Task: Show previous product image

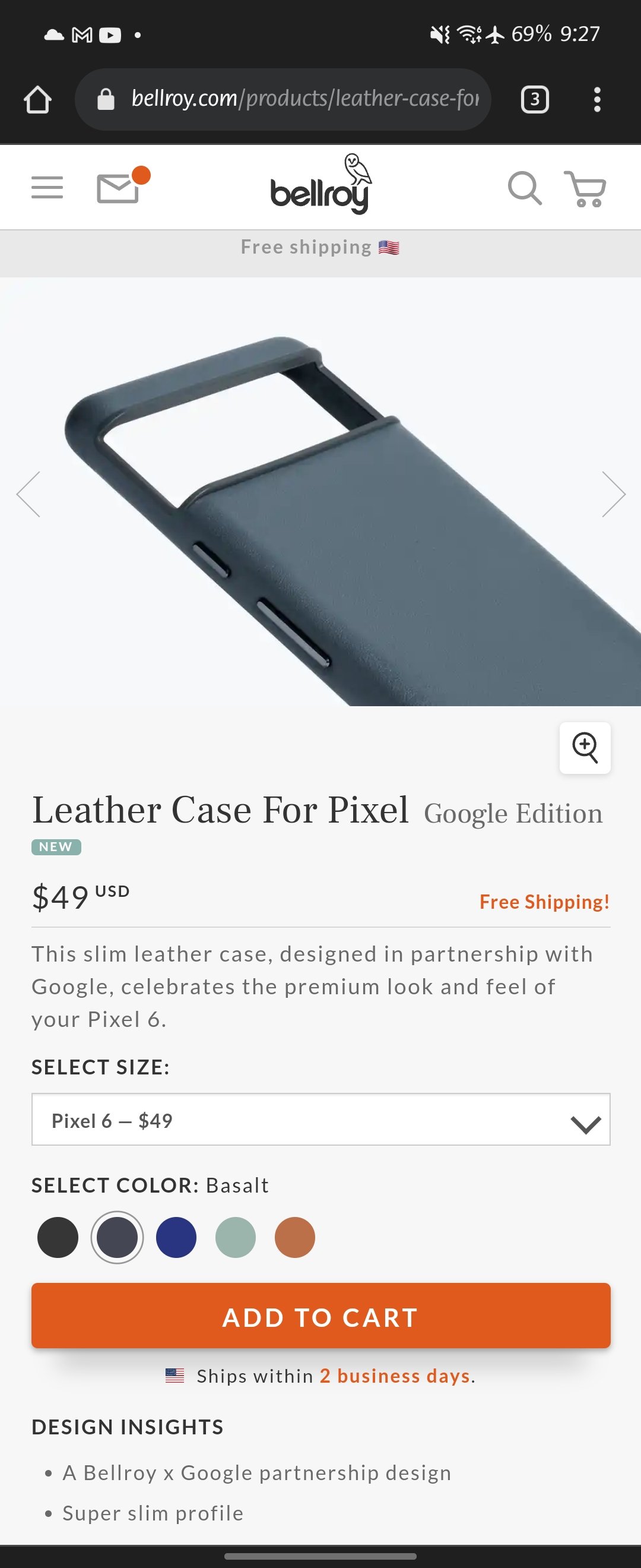Action: coord(28,494)
